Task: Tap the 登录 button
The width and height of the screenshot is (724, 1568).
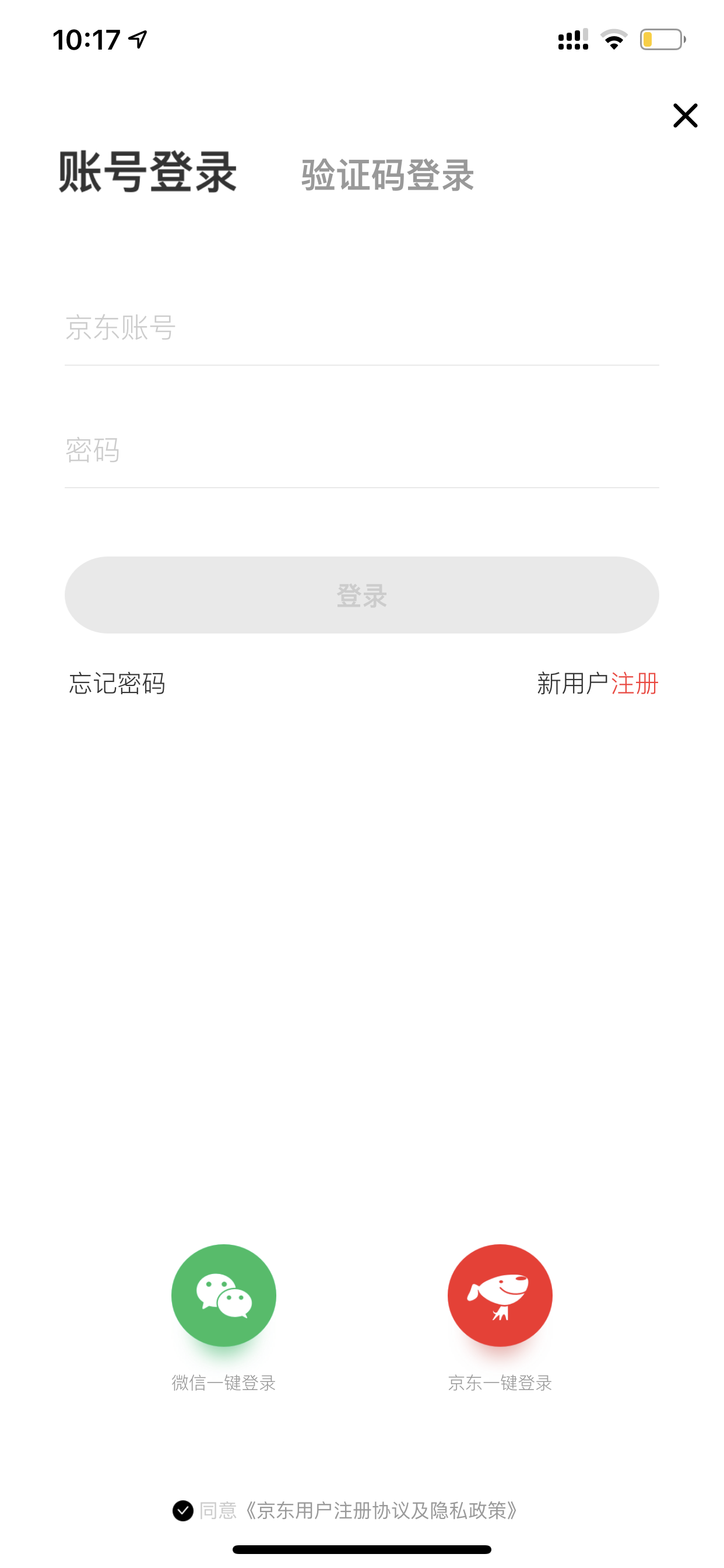Action: pyautogui.click(x=362, y=594)
